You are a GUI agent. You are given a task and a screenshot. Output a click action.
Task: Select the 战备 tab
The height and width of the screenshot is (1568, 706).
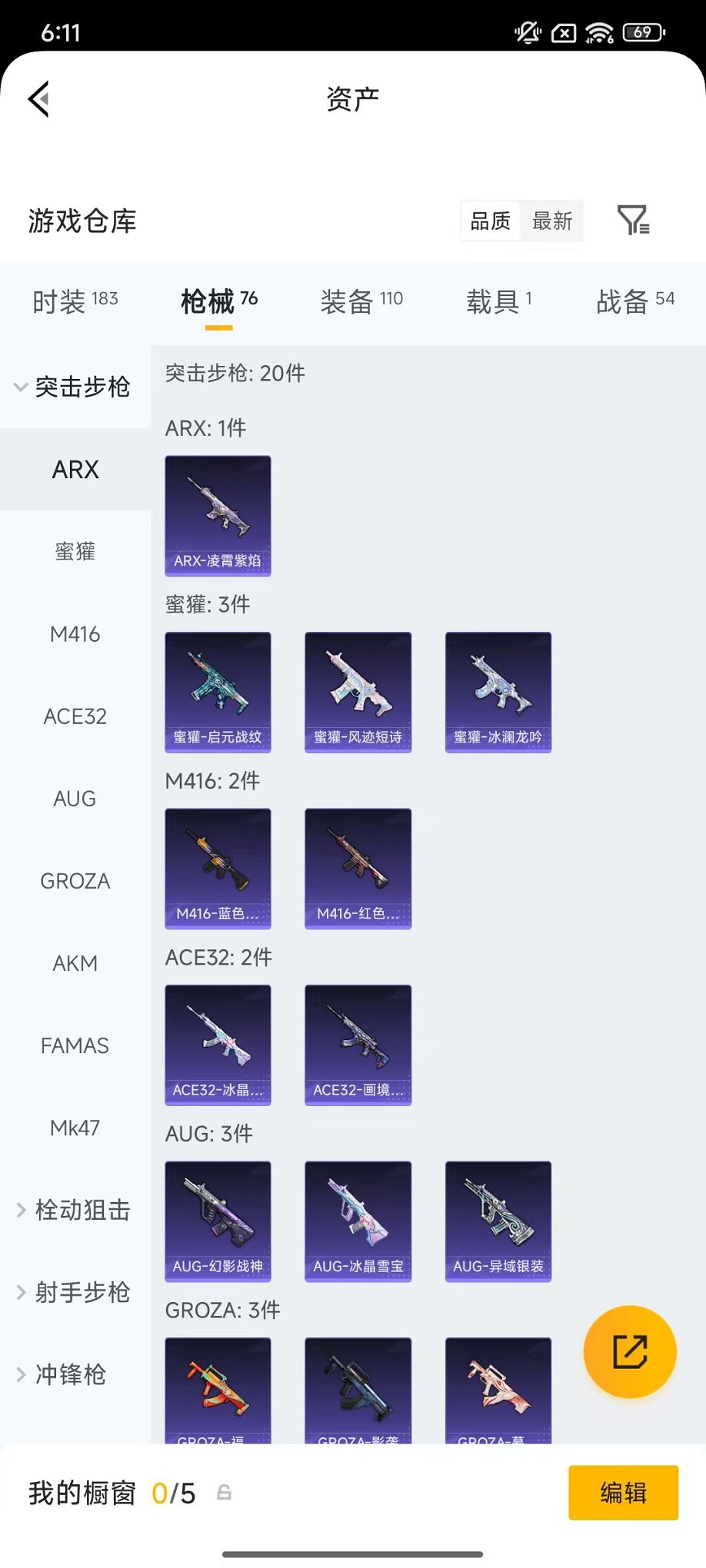(x=635, y=301)
